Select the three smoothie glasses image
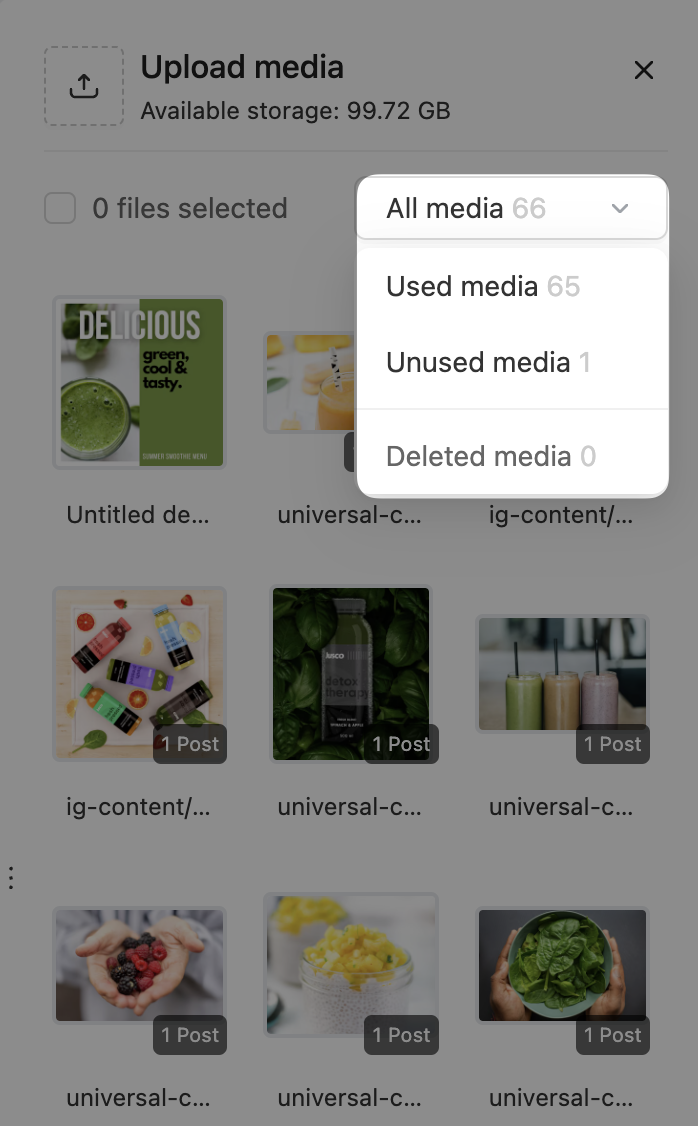The height and width of the screenshot is (1126, 698). (562, 673)
